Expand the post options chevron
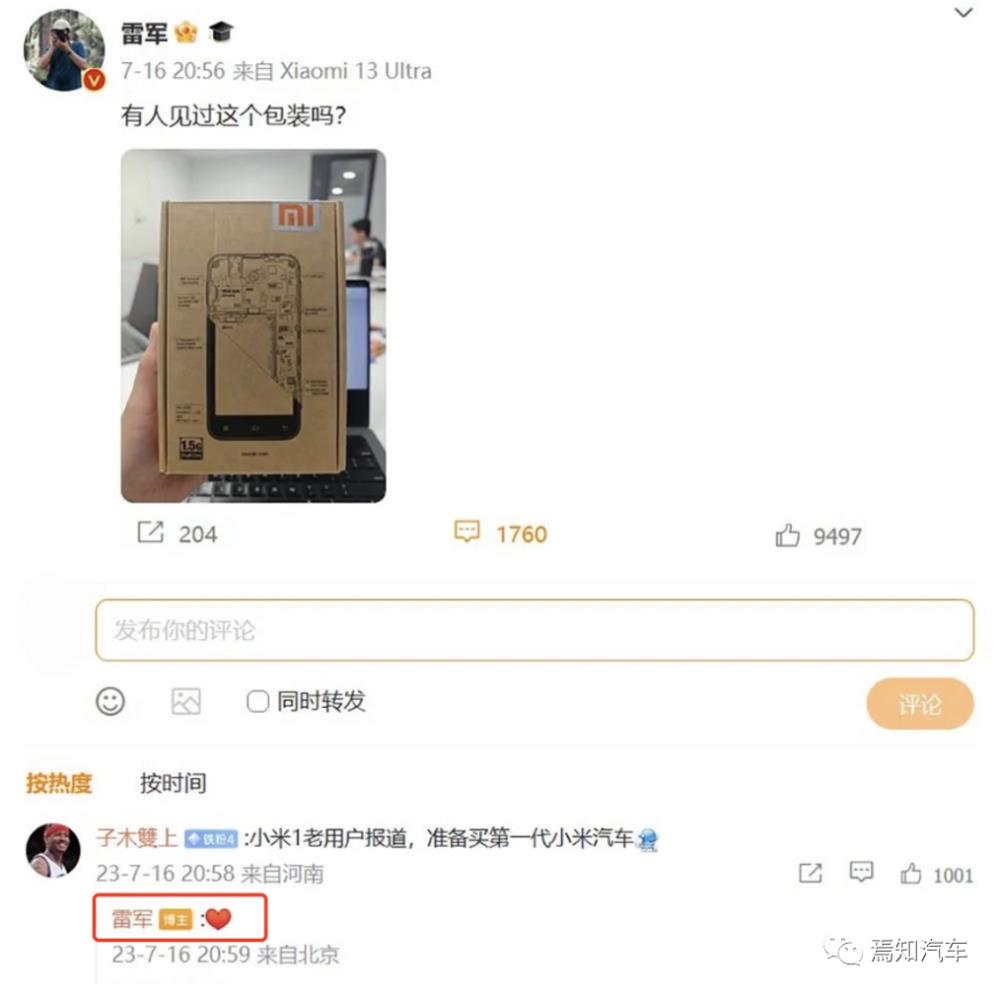The width and height of the screenshot is (1000, 994). pyautogui.click(x=963, y=14)
